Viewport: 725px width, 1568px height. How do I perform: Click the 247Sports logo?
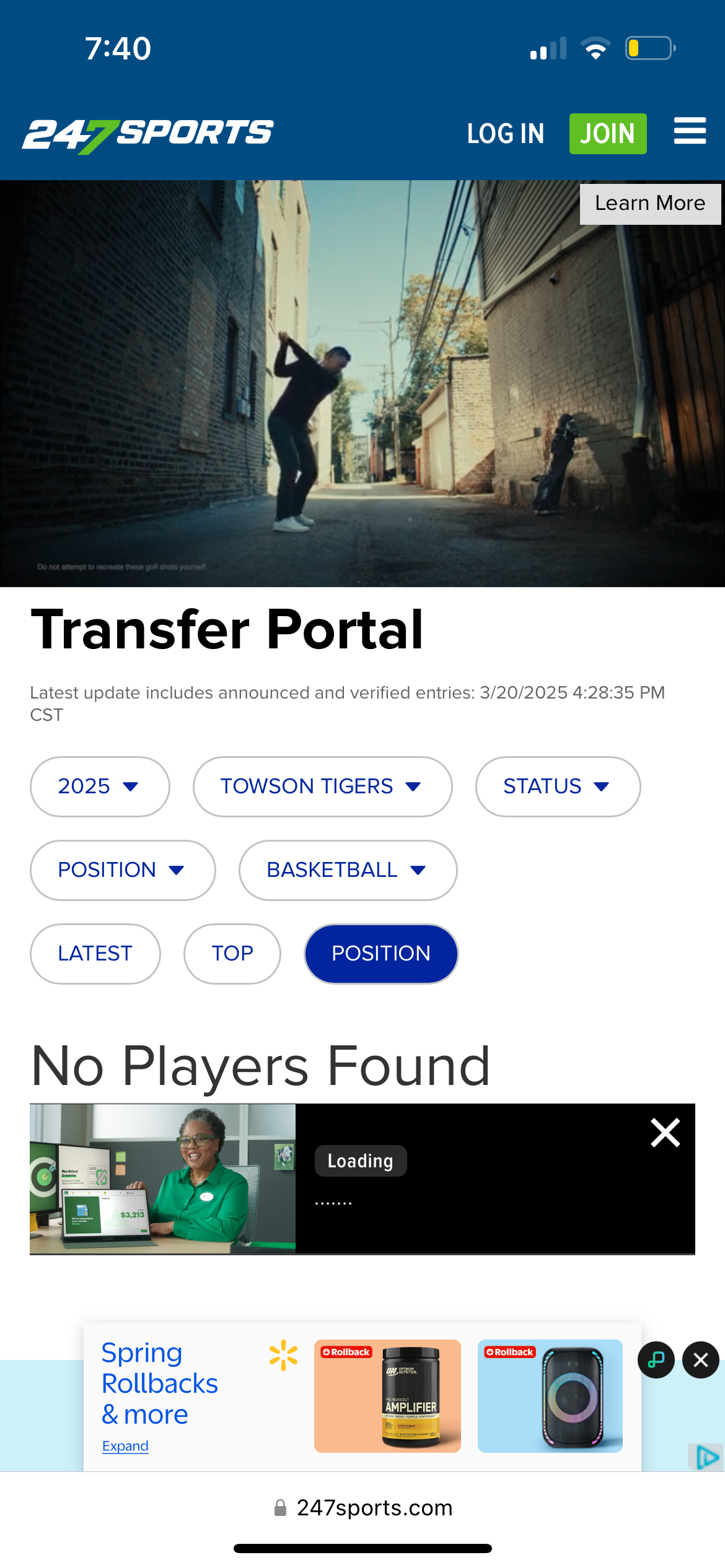pyautogui.click(x=147, y=133)
